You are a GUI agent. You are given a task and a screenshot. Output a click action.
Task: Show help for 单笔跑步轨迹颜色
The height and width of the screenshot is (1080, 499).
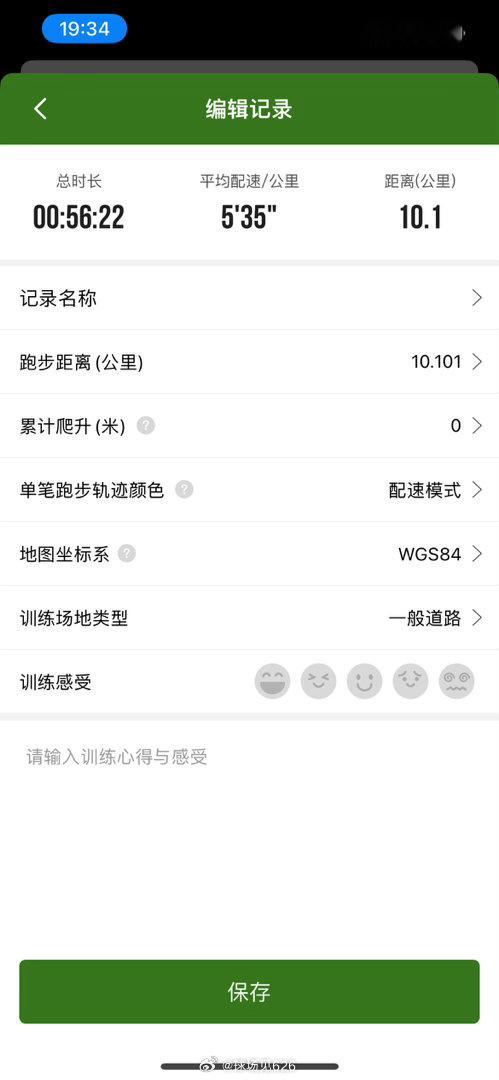point(184,490)
